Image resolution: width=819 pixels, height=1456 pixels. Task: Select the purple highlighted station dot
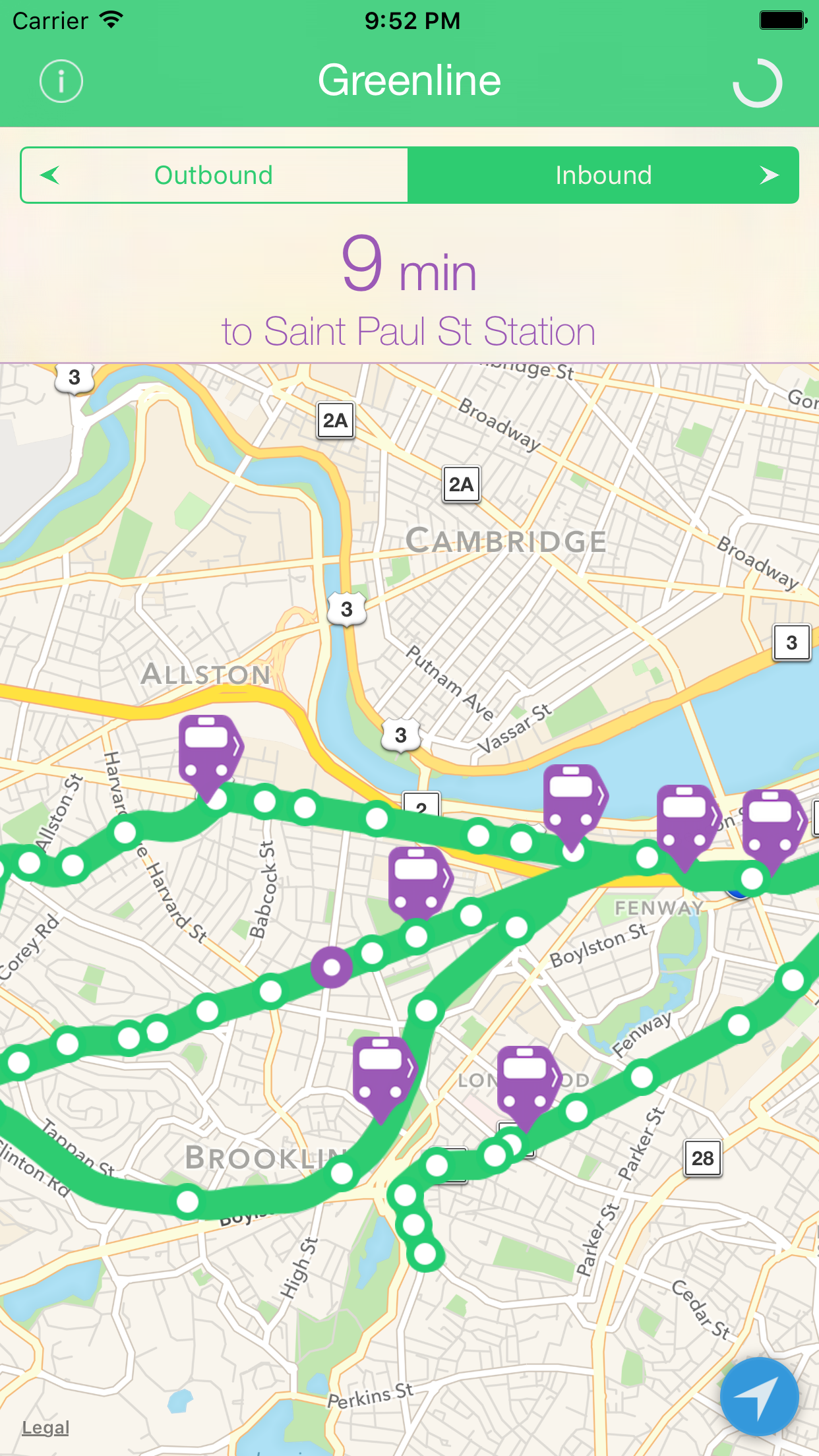click(x=332, y=967)
